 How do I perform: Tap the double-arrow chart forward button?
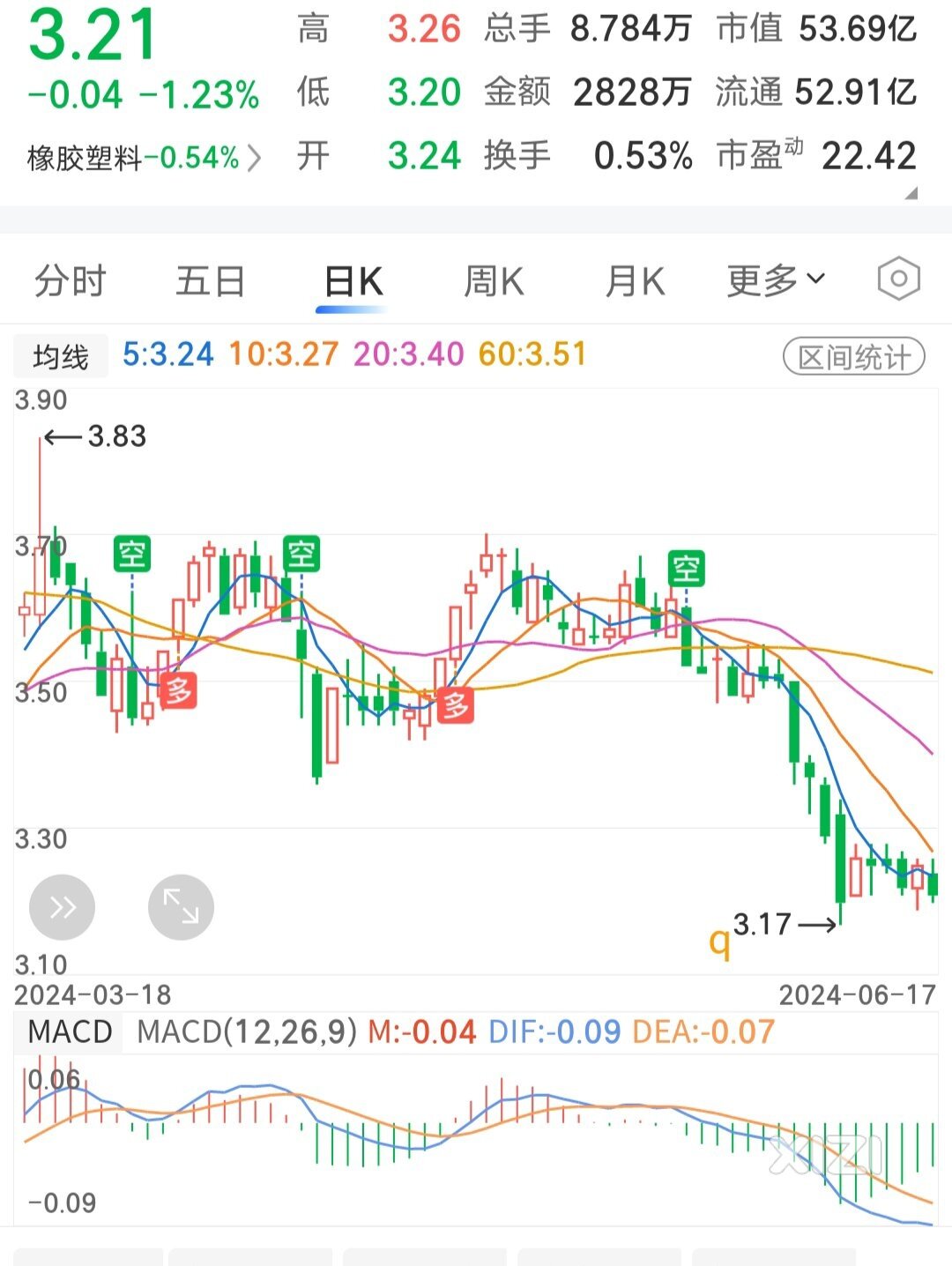click(x=62, y=907)
